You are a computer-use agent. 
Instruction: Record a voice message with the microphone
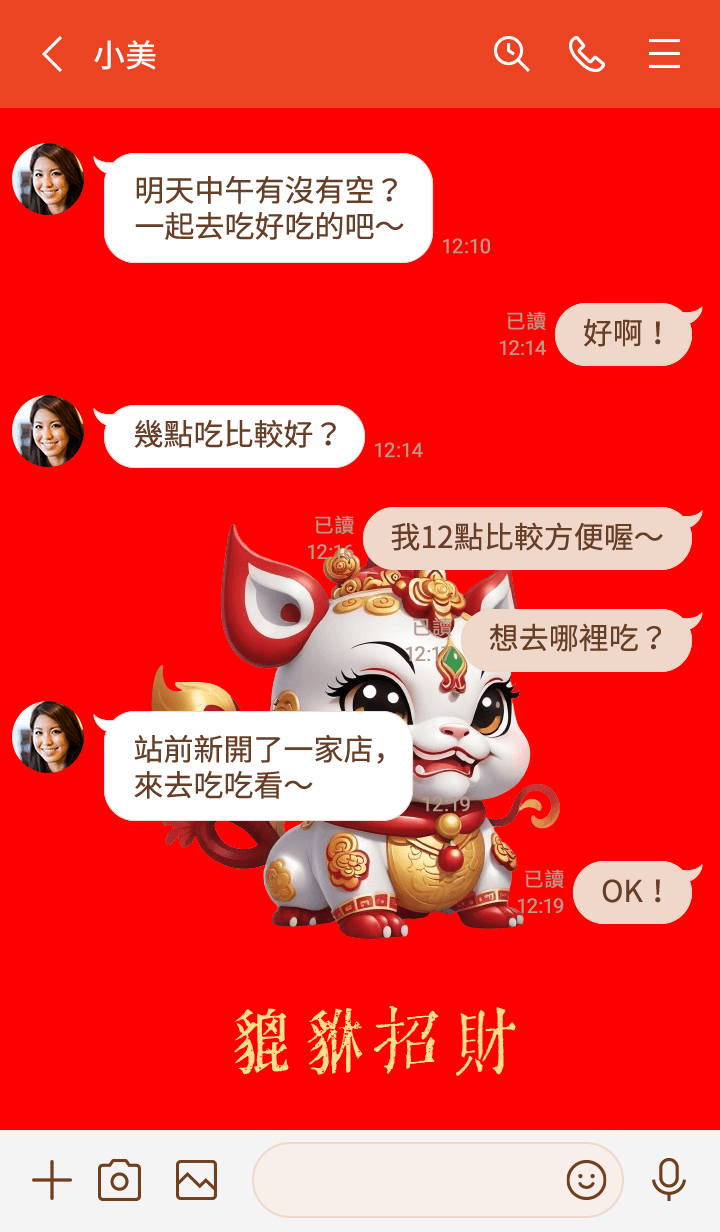pos(668,1181)
